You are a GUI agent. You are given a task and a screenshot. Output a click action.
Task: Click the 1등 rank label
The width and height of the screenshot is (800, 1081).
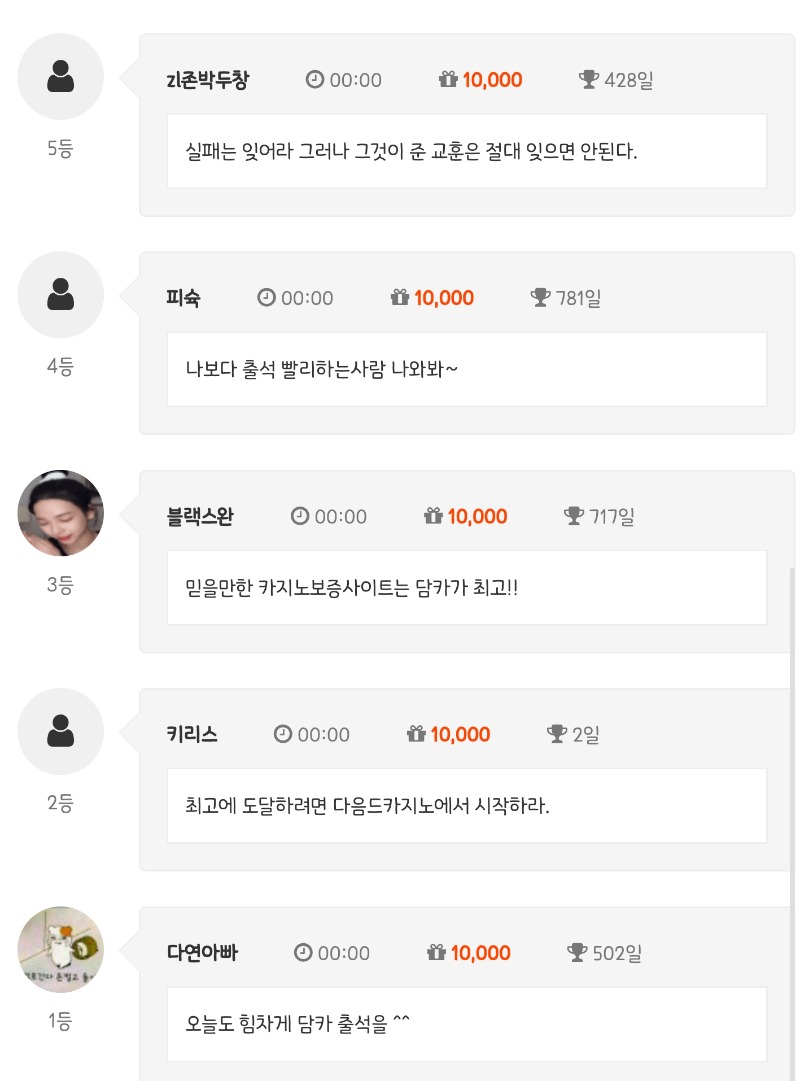(x=60, y=1022)
